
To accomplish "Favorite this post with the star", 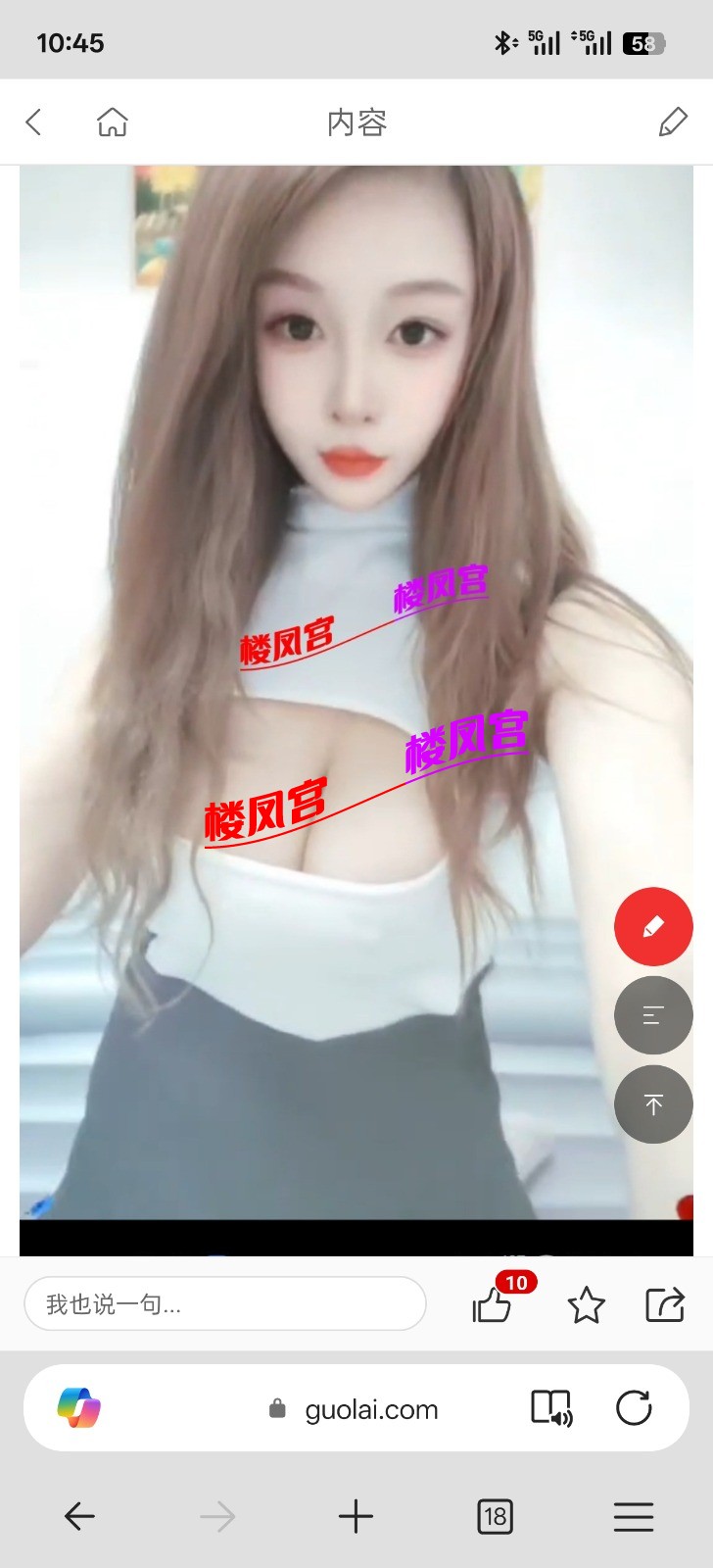I will 586,1305.
